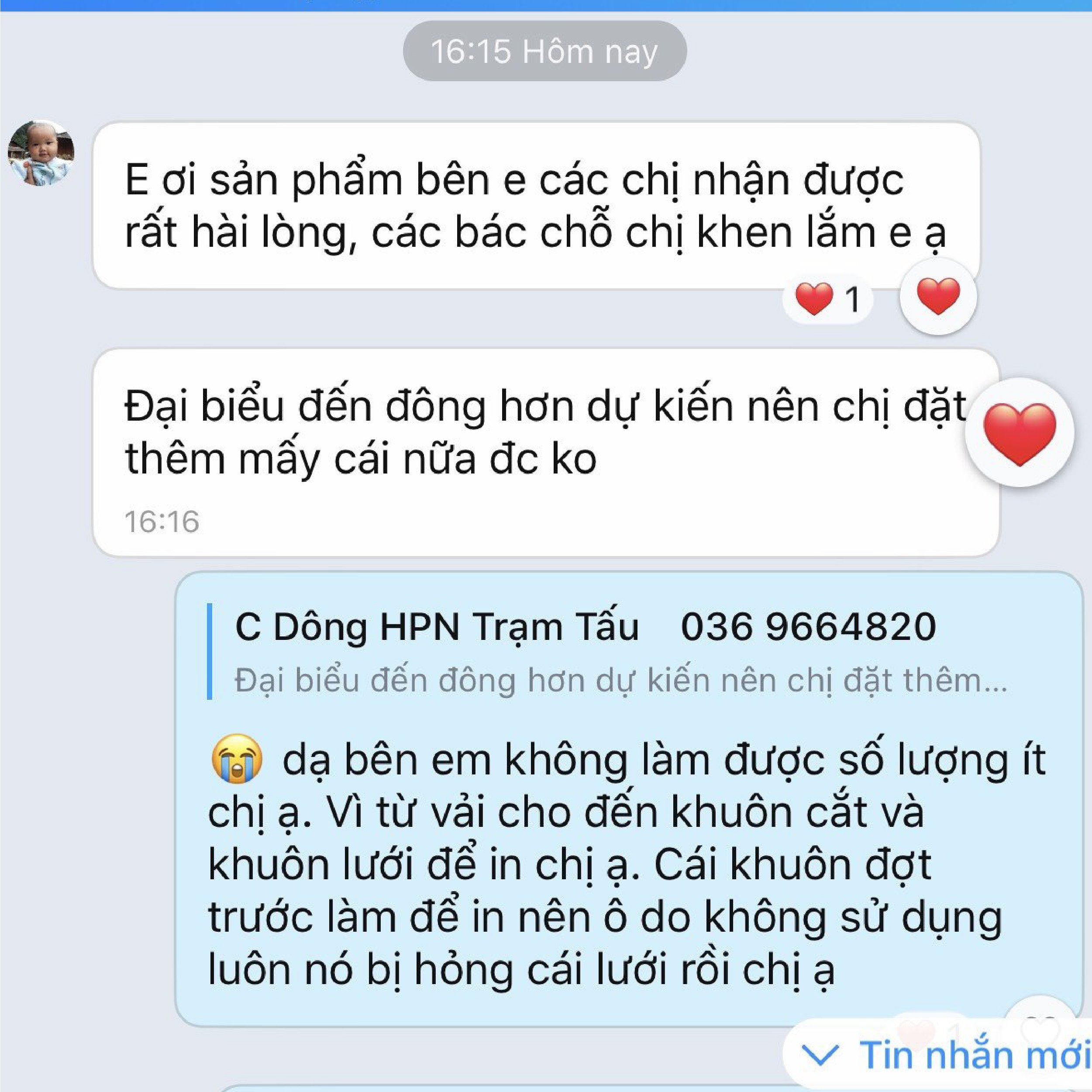1092x1092 pixels.
Task: Open the sender's baby photo avatar
Action: (x=41, y=153)
